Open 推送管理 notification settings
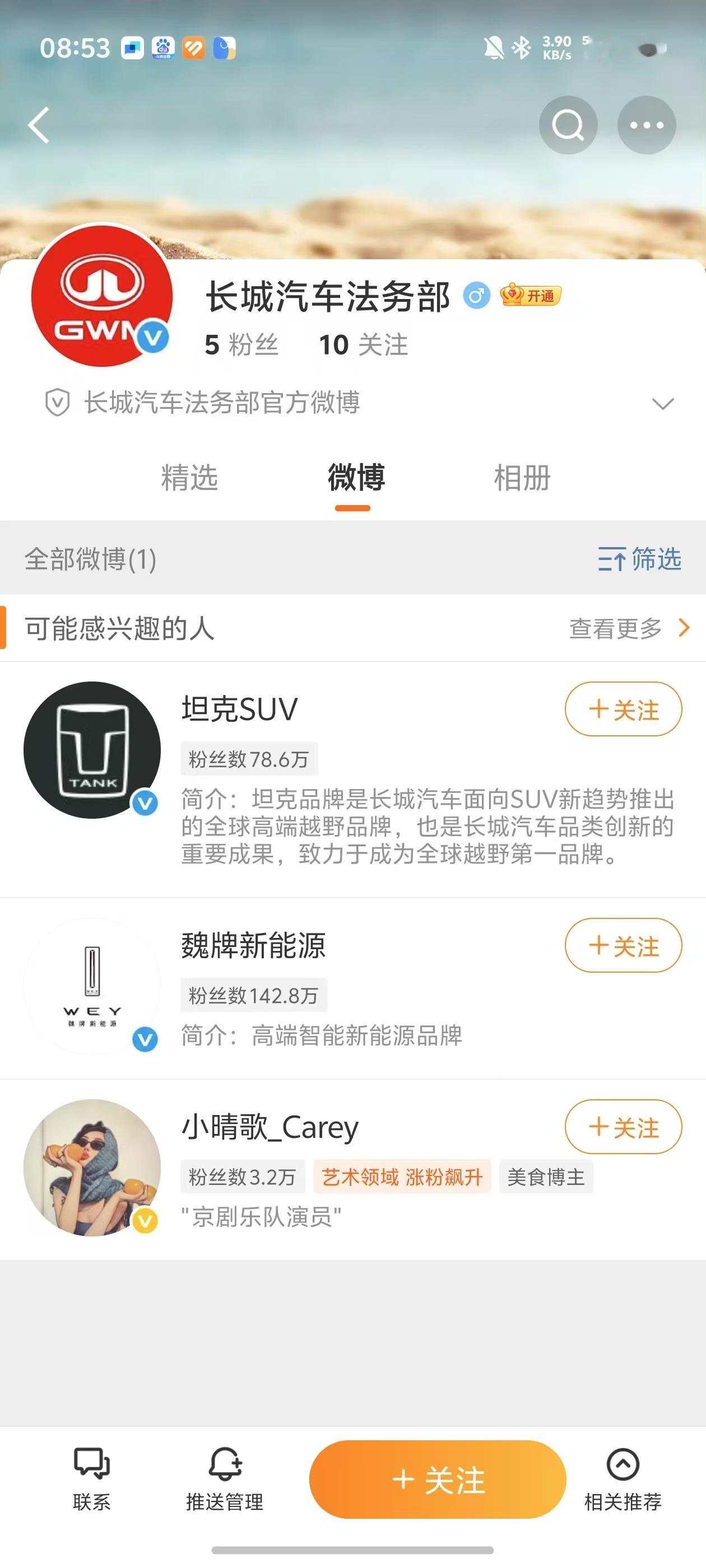The width and height of the screenshot is (706, 1568). 225,1479
